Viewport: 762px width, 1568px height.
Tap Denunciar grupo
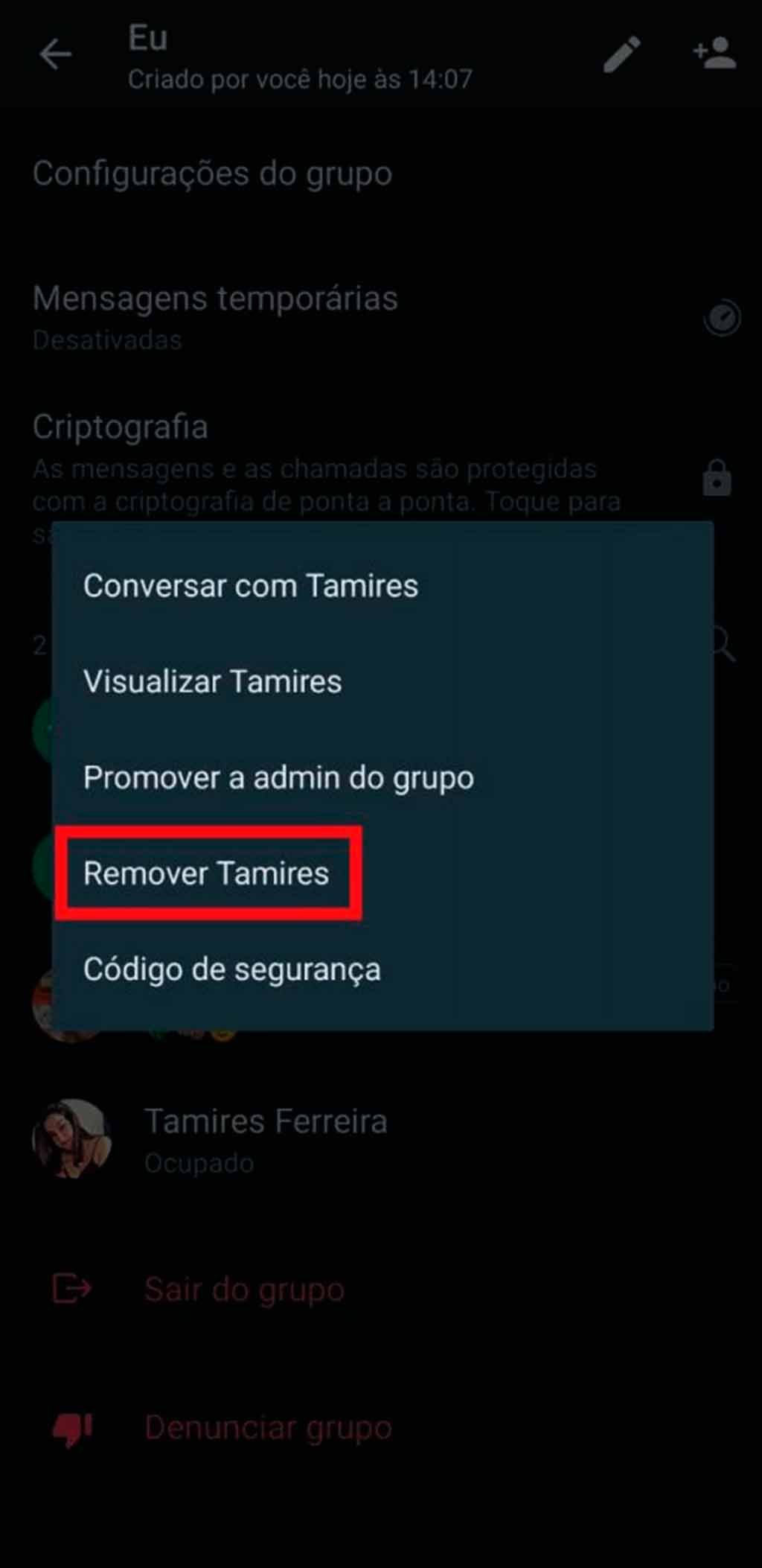268,1427
